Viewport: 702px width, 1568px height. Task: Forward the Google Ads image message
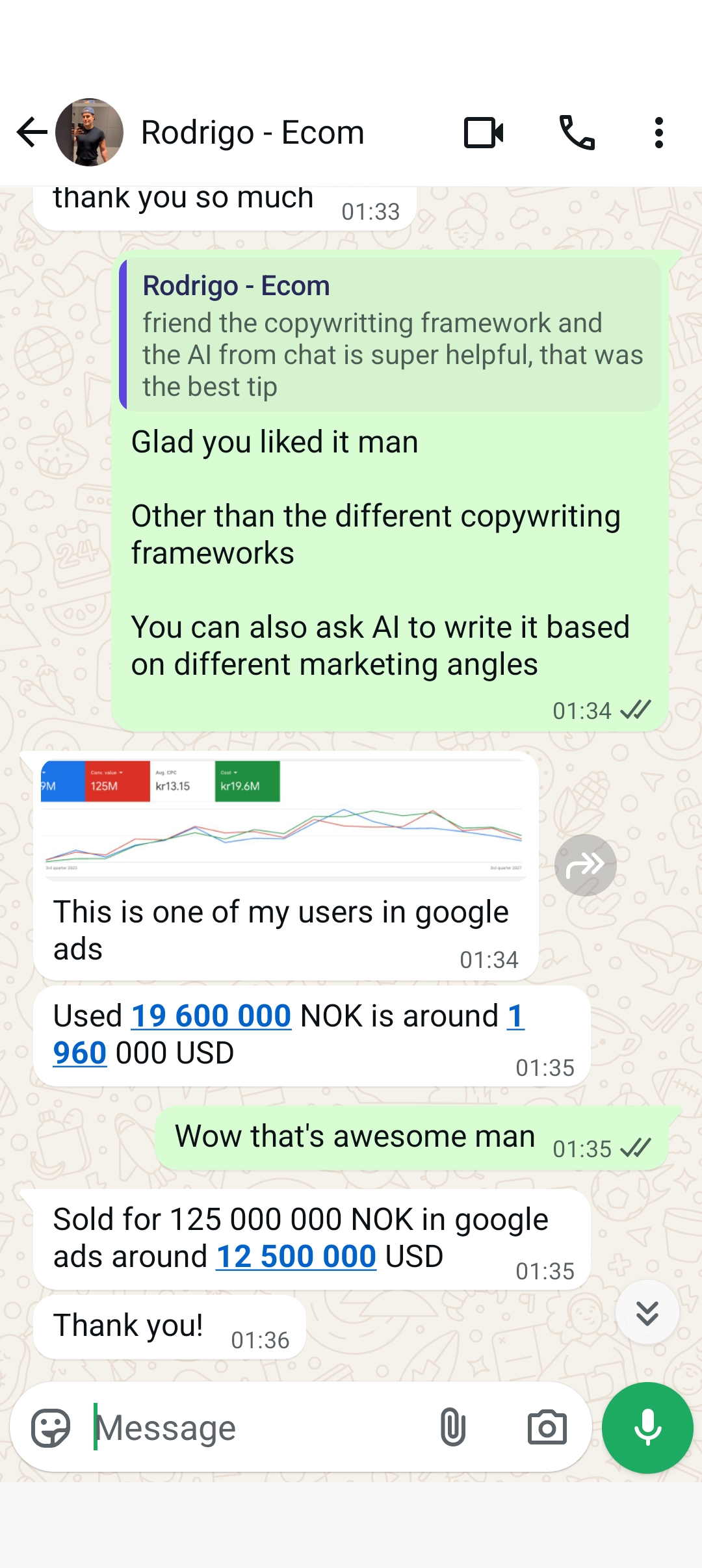(586, 865)
